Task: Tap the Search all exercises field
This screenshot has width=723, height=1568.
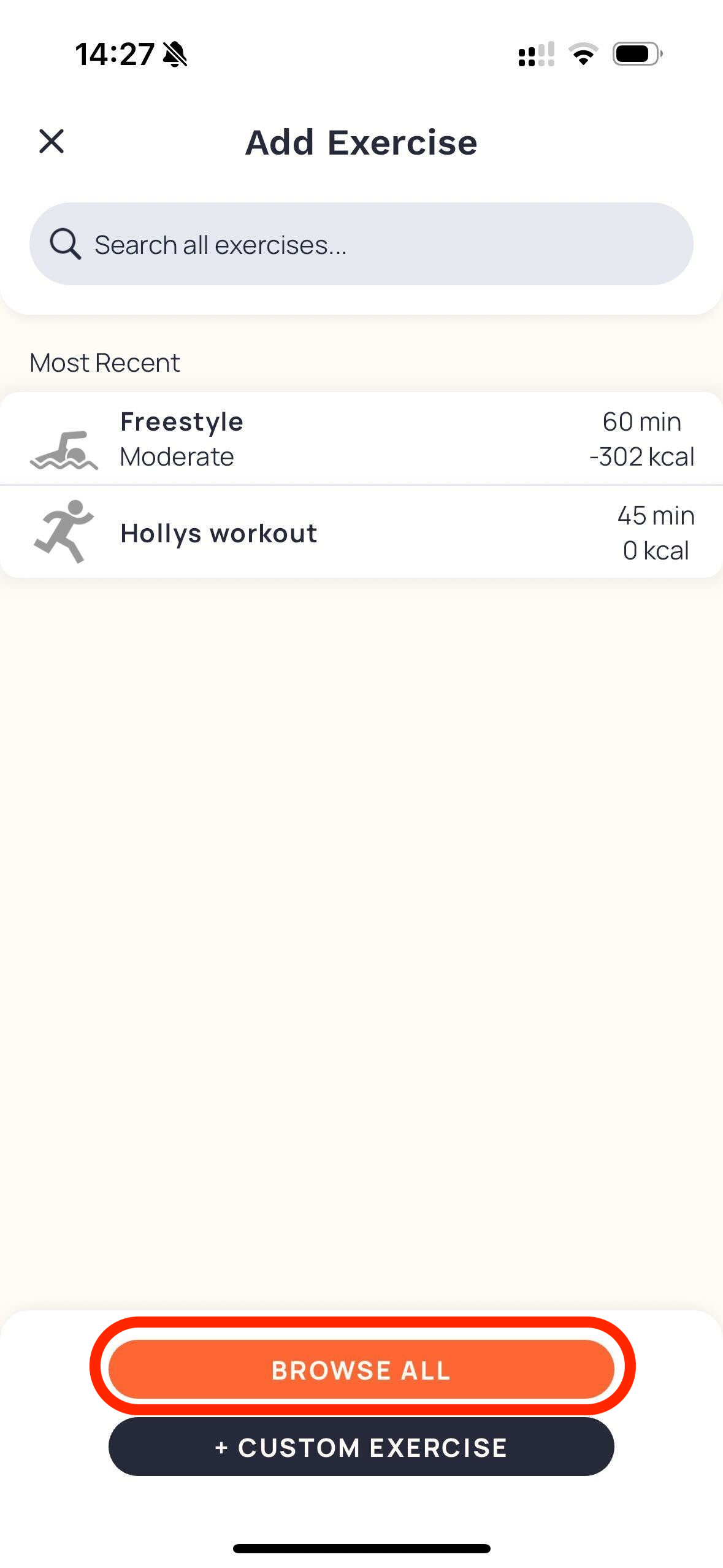Action: (x=361, y=244)
